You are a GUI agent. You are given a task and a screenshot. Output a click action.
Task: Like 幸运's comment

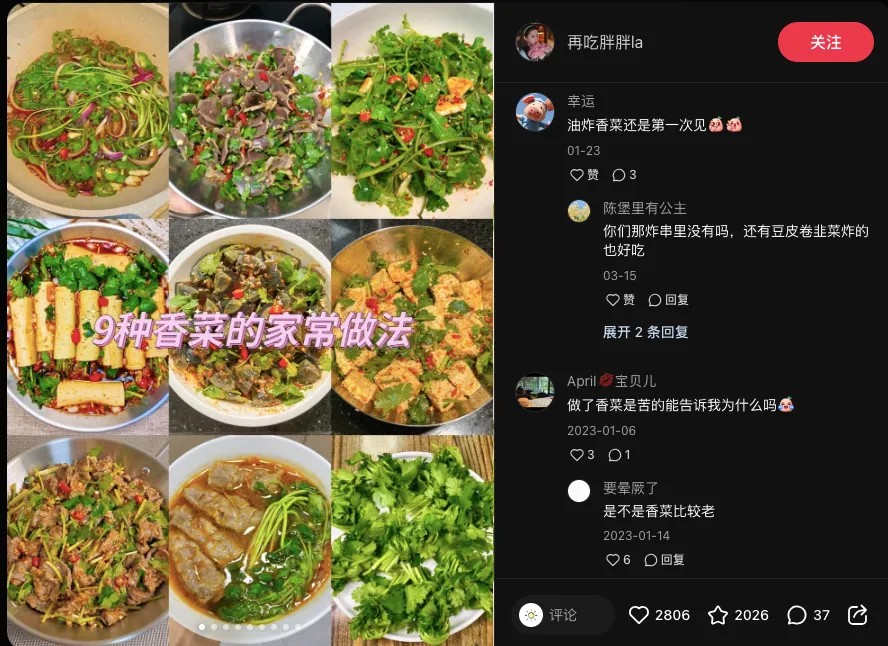click(x=584, y=175)
